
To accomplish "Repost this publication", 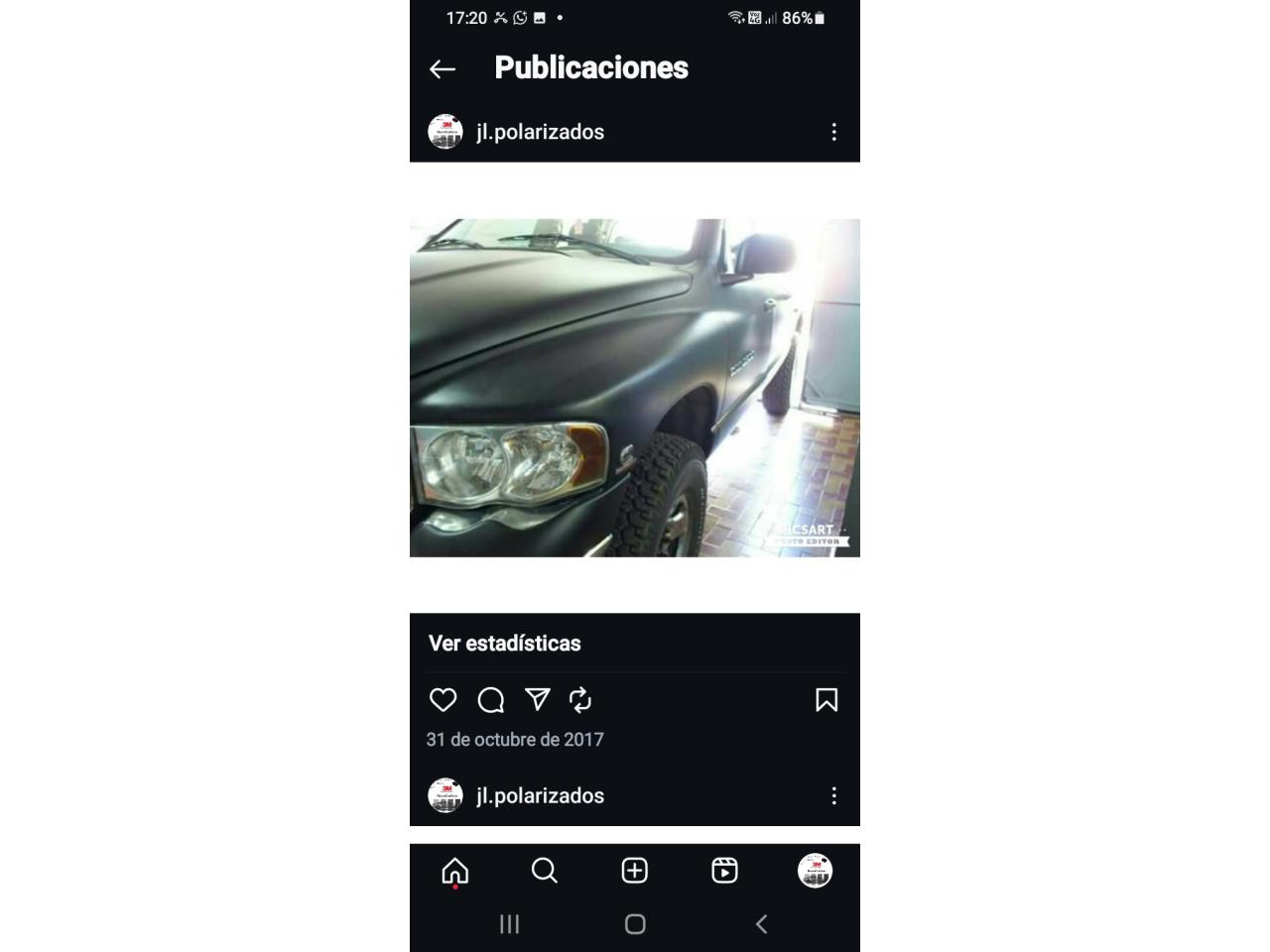I will point(580,700).
